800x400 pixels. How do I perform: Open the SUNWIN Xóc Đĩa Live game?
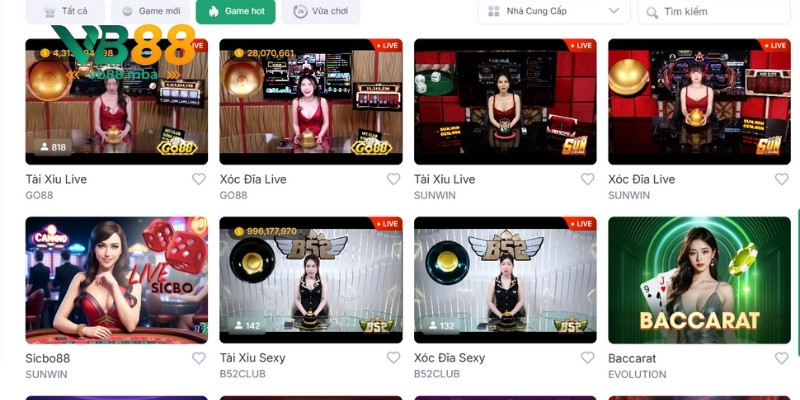pyautogui.click(x=699, y=102)
